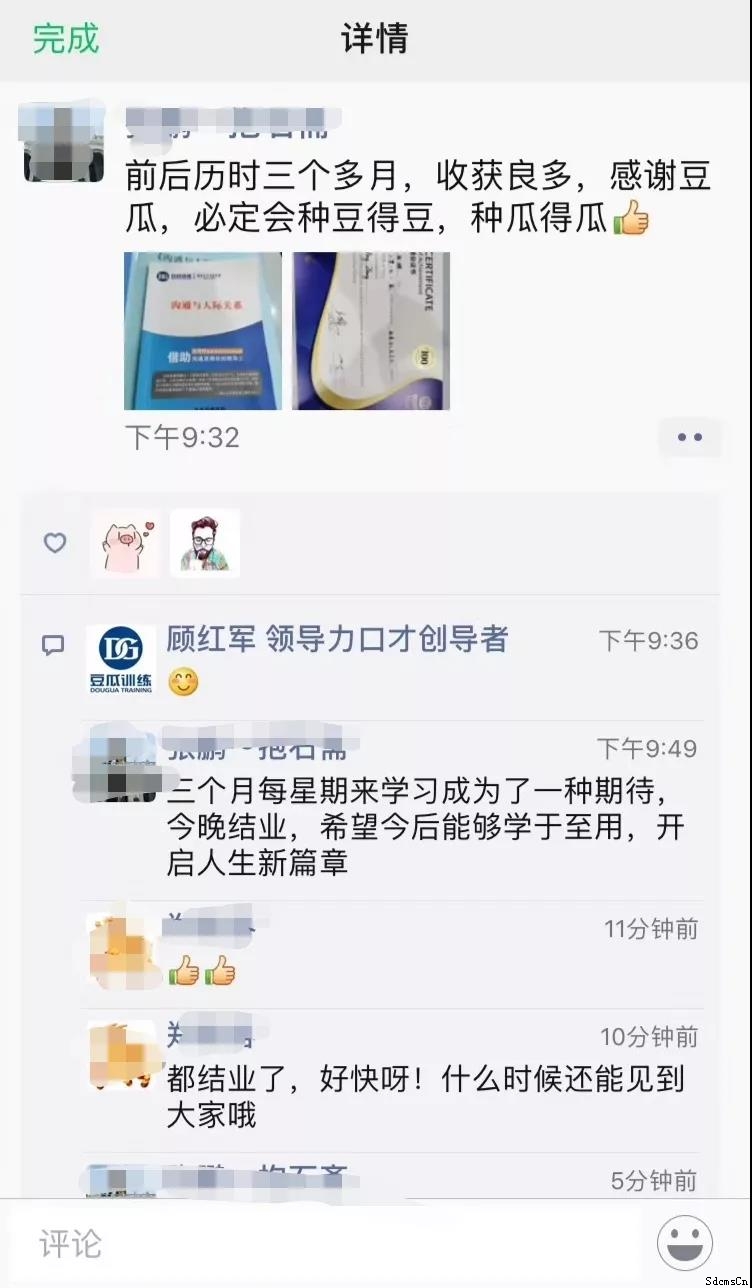The image size is (752, 1288).
Task: Open the two-dot like/comment menu
Action: click(690, 437)
